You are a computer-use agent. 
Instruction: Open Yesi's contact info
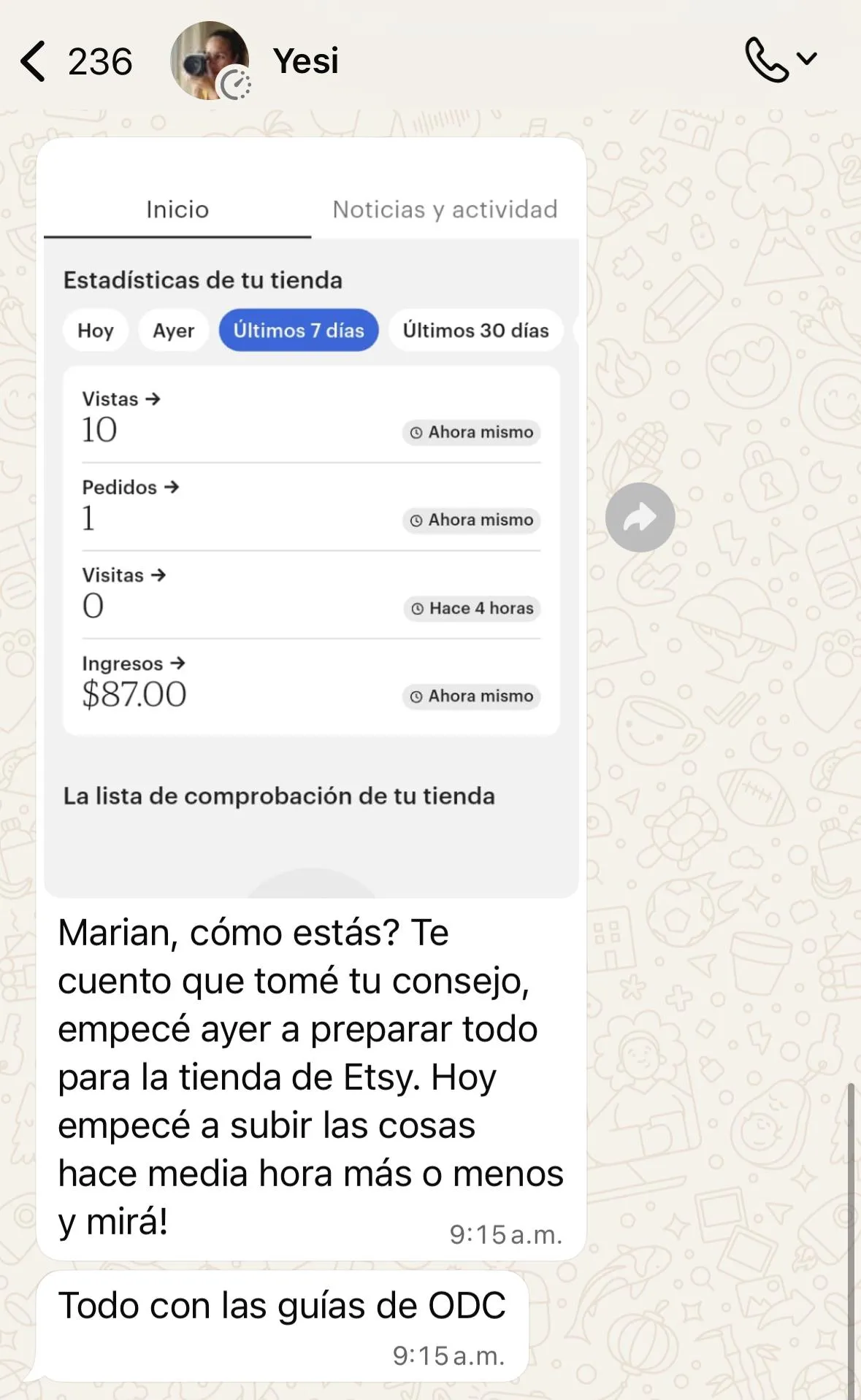pos(305,61)
